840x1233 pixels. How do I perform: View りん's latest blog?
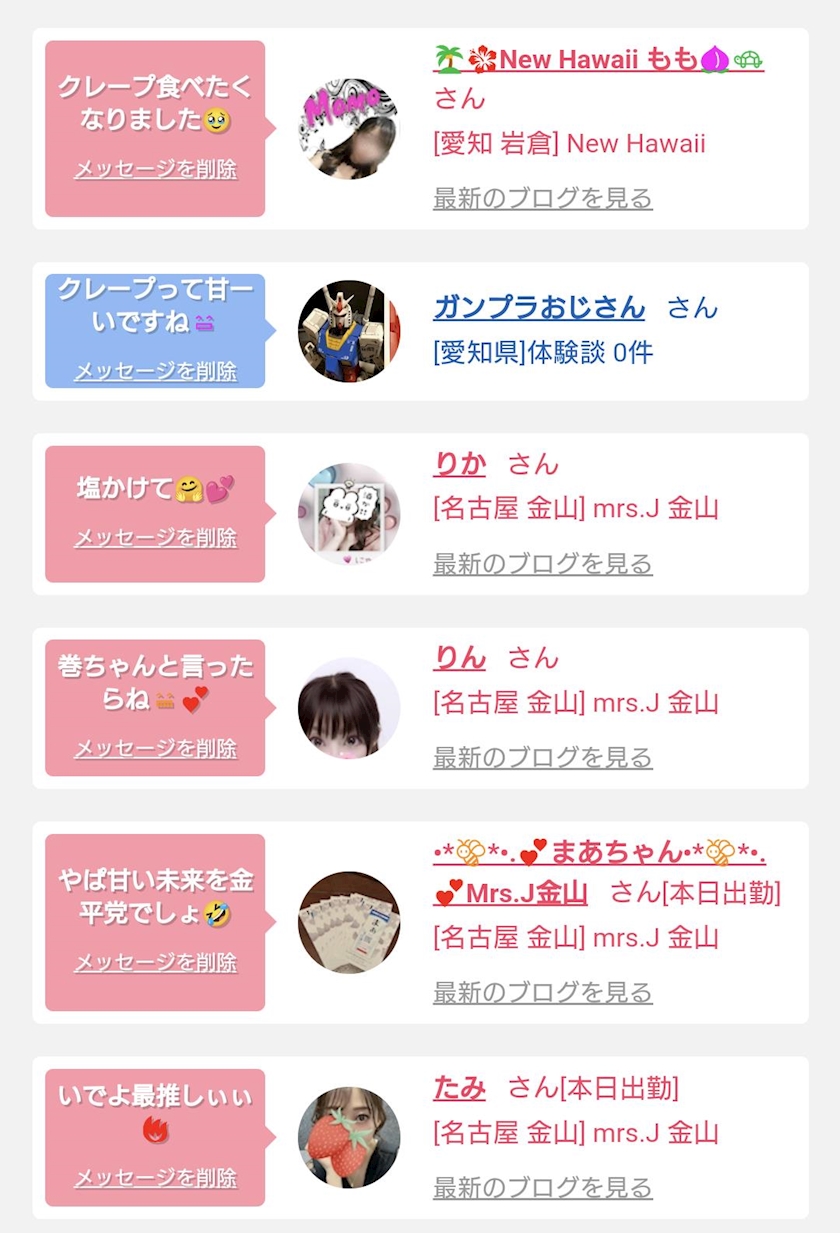543,758
